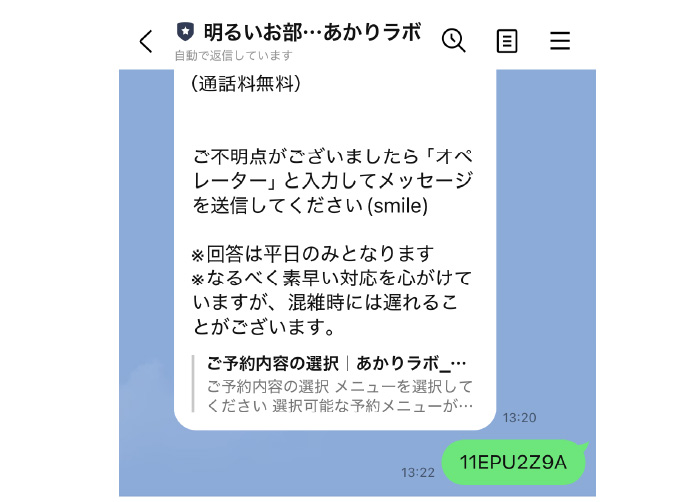Go back from the chat

pos(146,41)
